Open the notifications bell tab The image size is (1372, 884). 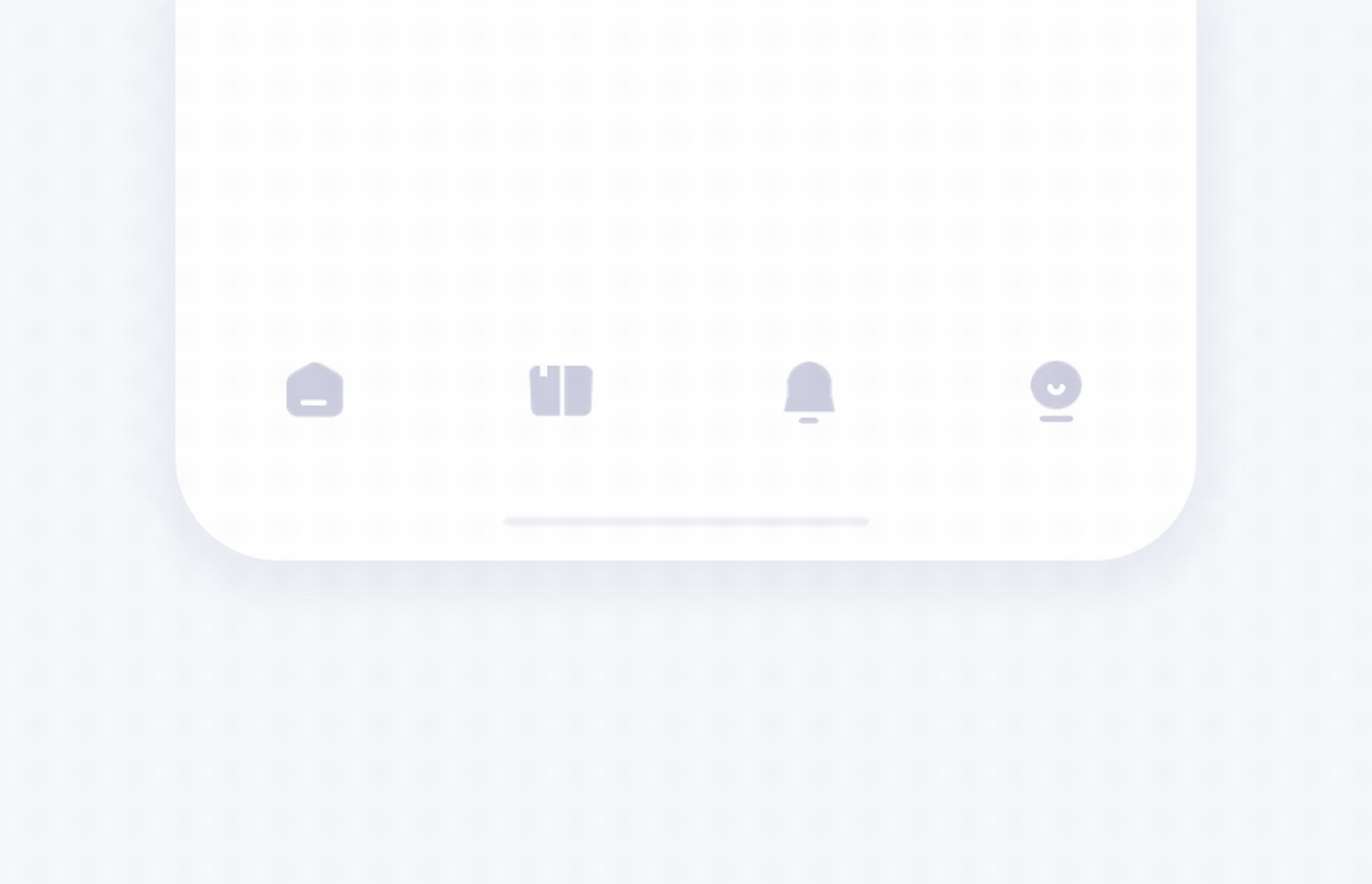(x=809, y=392)
